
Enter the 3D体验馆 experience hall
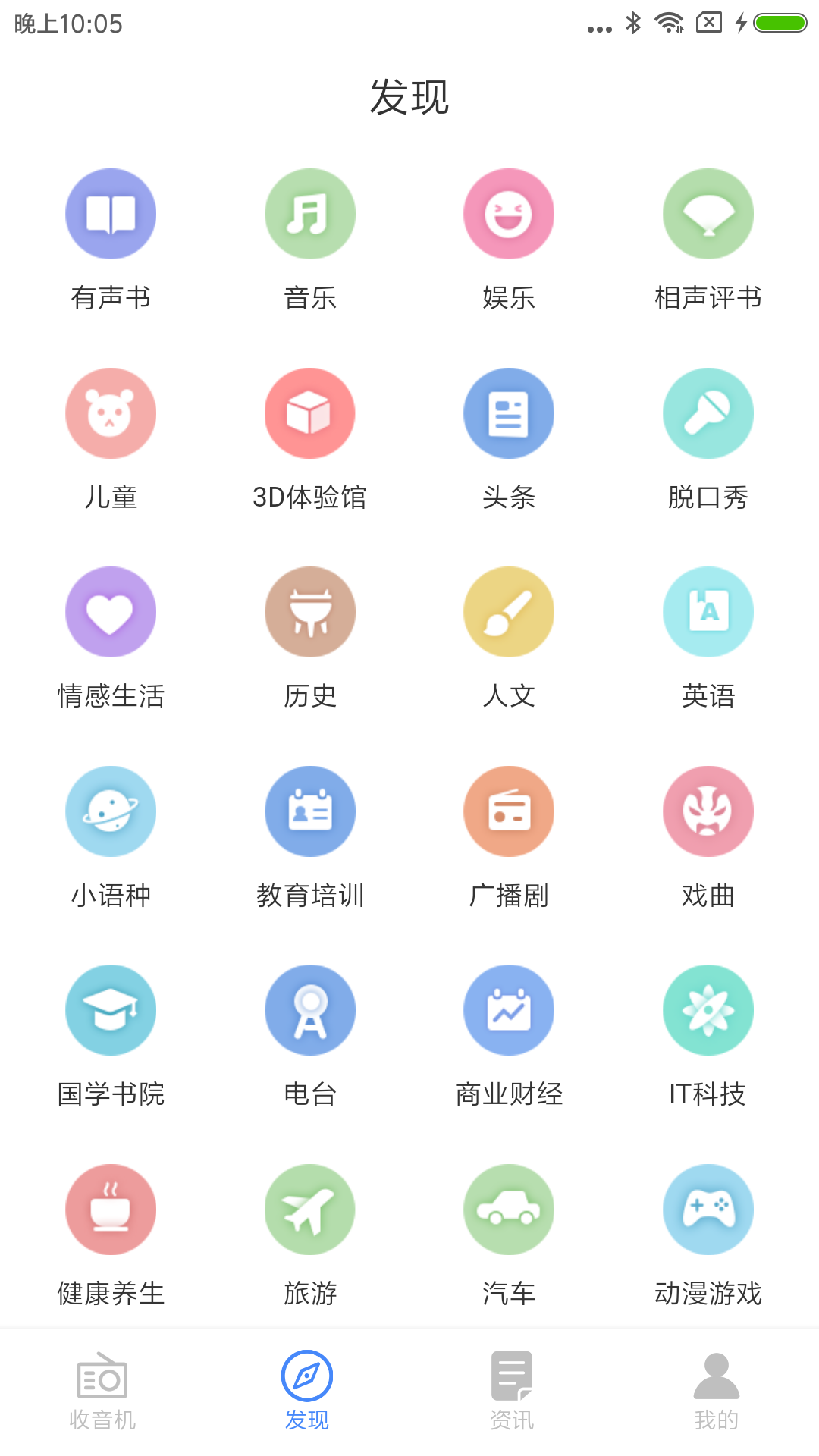[x=309, y=413]
